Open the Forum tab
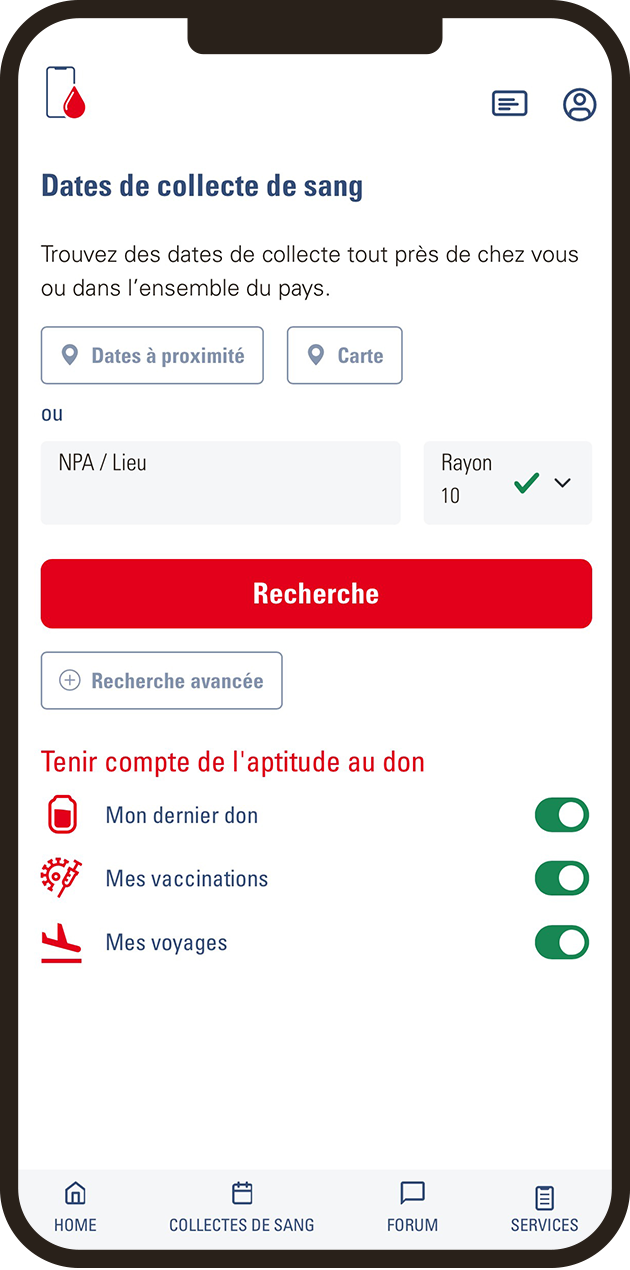 [x=412, y=1207]
